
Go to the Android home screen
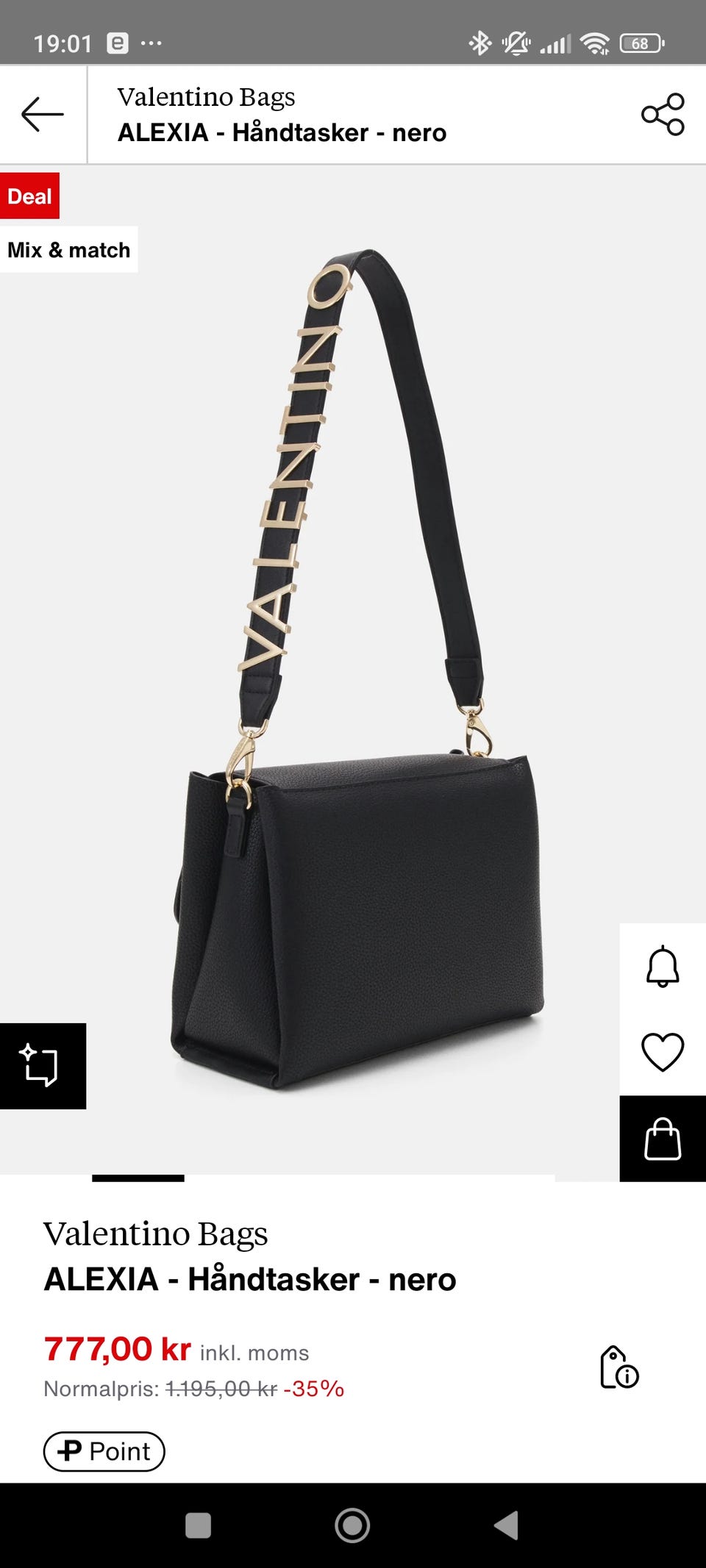click(352, 1525)
